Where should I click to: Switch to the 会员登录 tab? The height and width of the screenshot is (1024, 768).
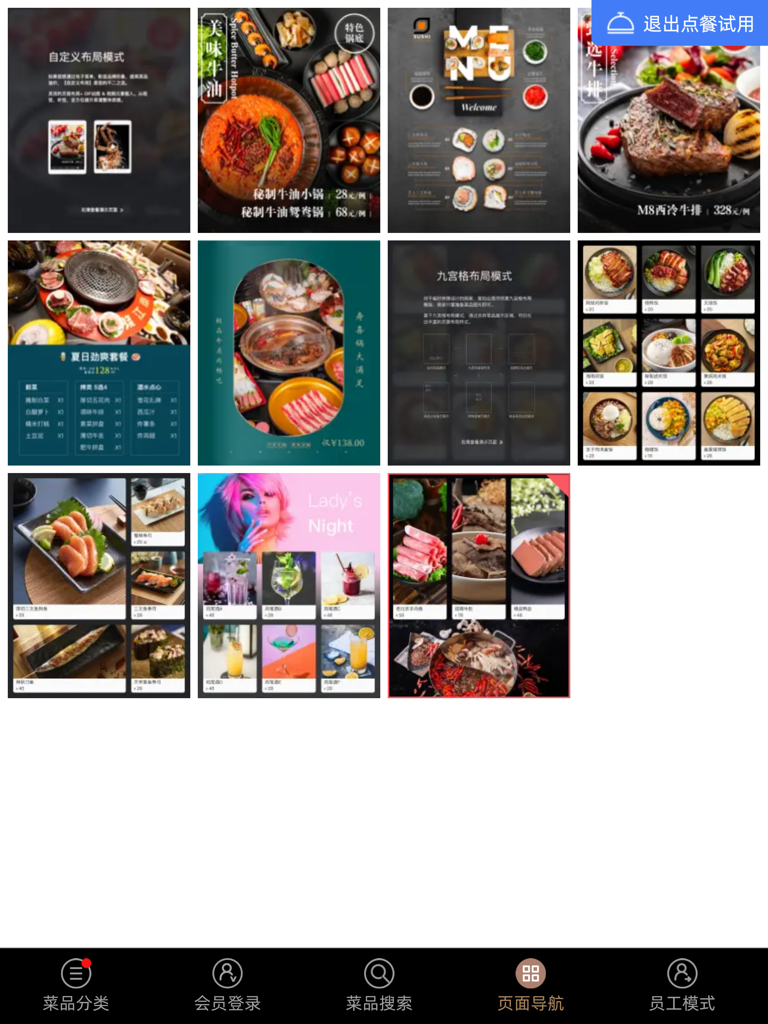[x=227, y=985]
